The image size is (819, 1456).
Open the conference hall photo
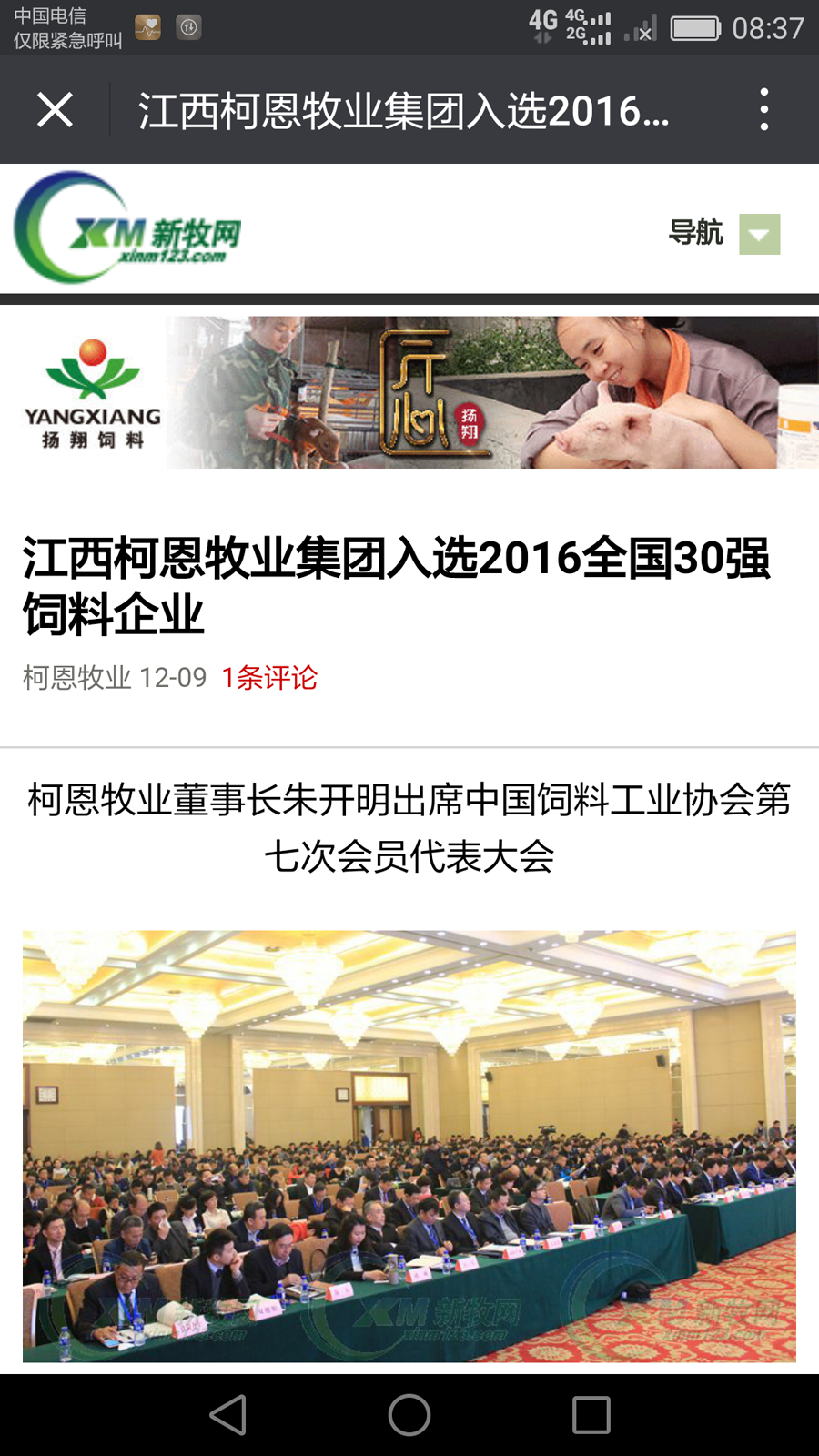pyautogui.click(x=409, y=1145)
